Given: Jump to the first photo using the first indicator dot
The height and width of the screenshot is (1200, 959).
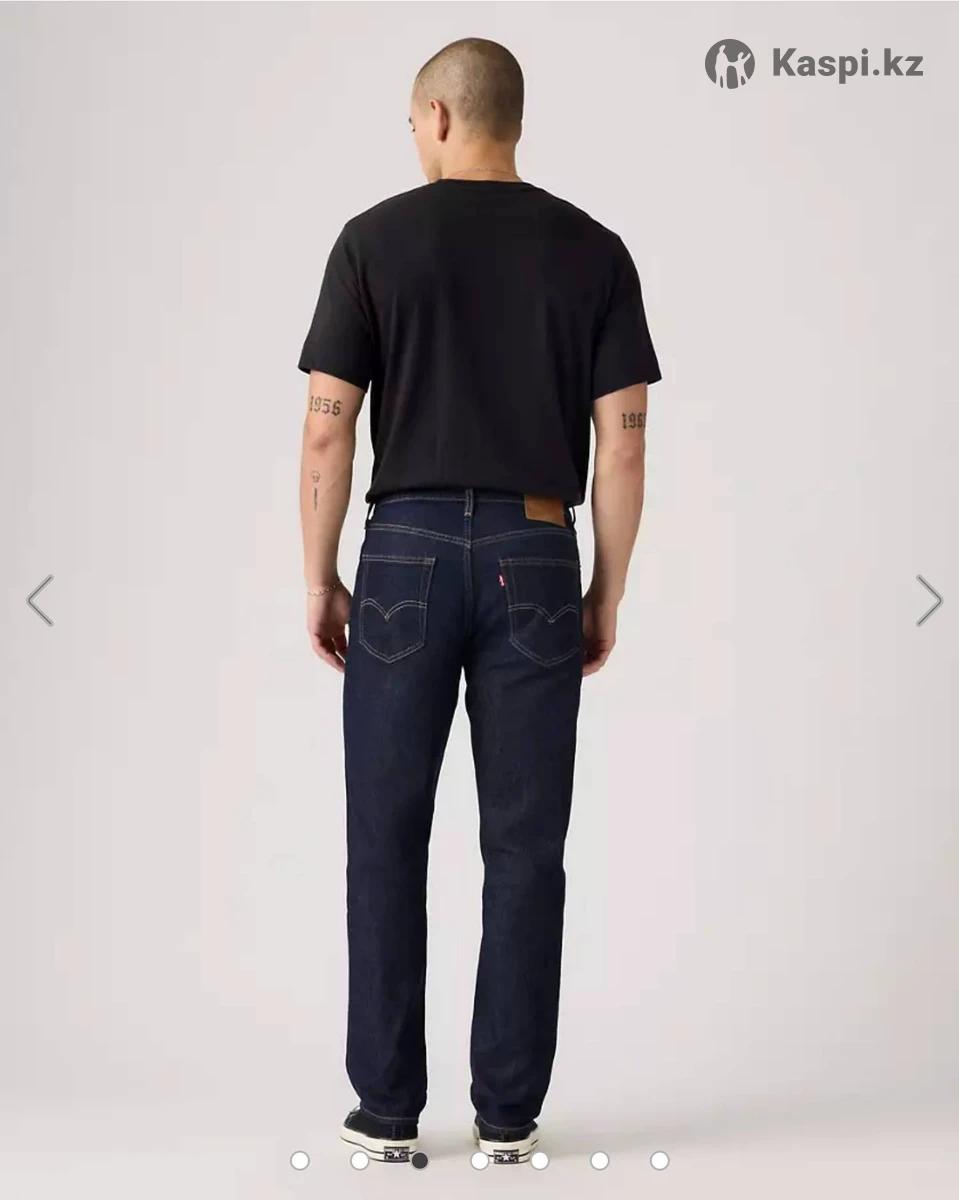Looking at the screenshot, I should (x=299, y=1161).
